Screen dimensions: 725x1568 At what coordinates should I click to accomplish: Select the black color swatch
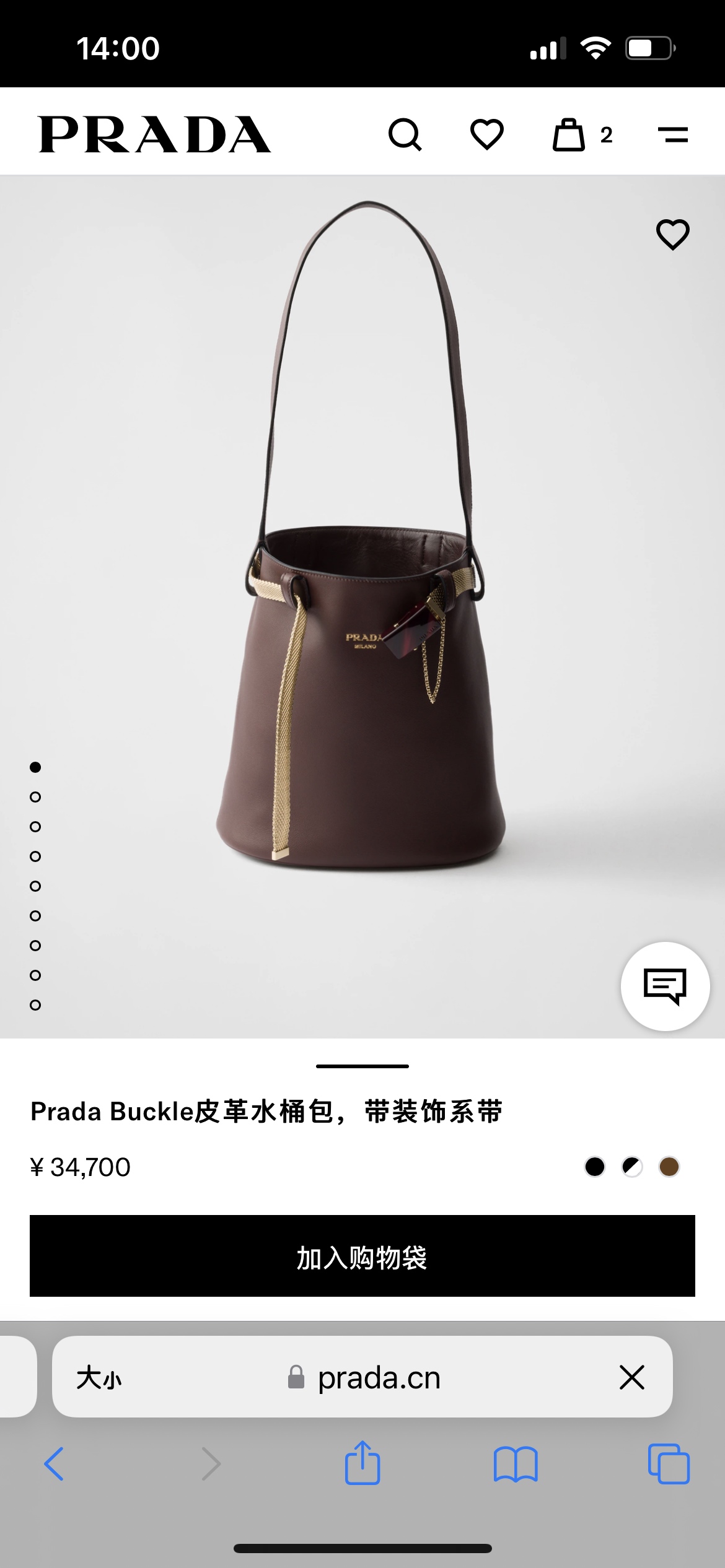tap(595, 1167)
